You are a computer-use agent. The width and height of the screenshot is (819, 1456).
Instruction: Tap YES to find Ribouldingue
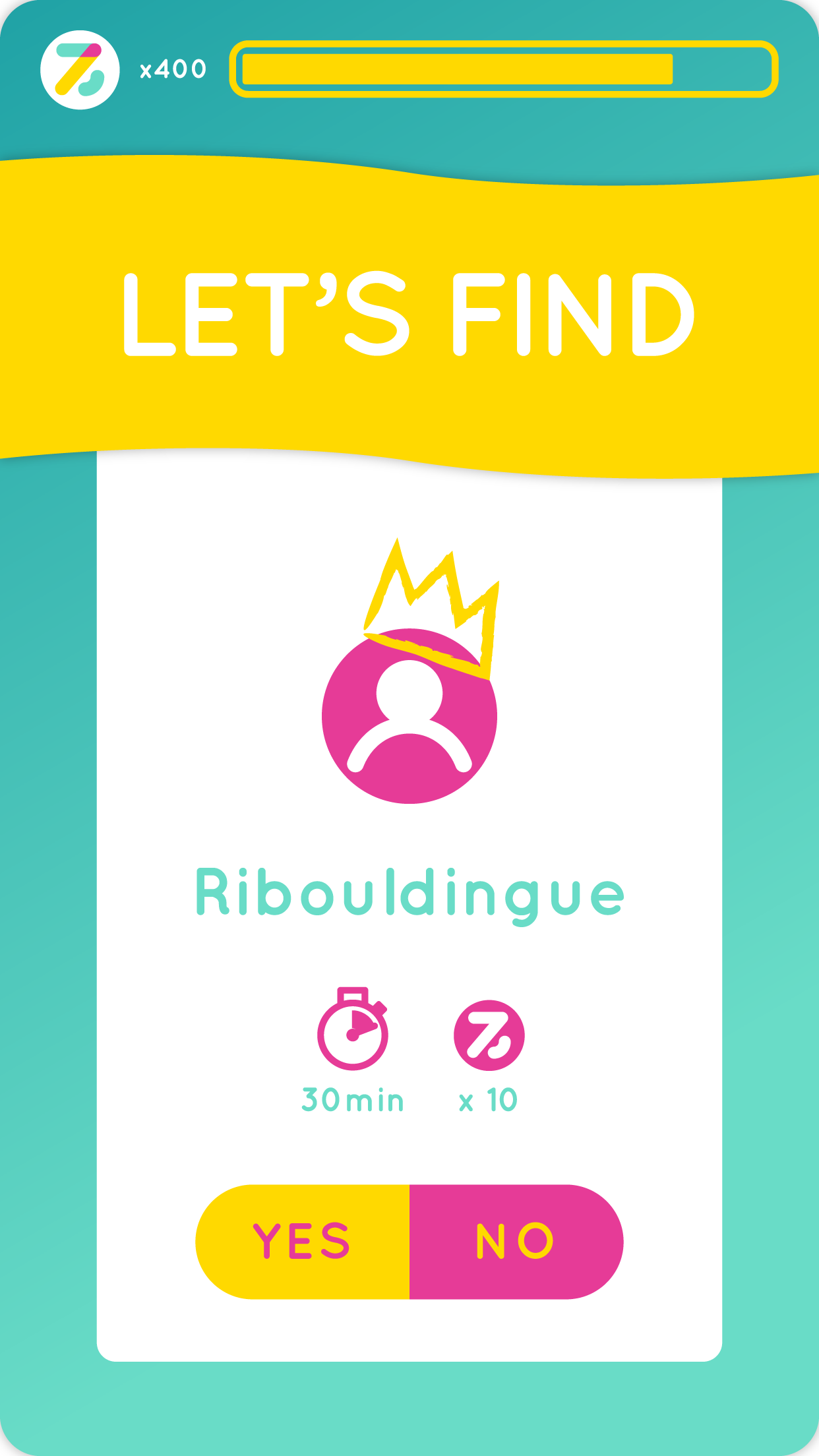(x=303, y=1242)
